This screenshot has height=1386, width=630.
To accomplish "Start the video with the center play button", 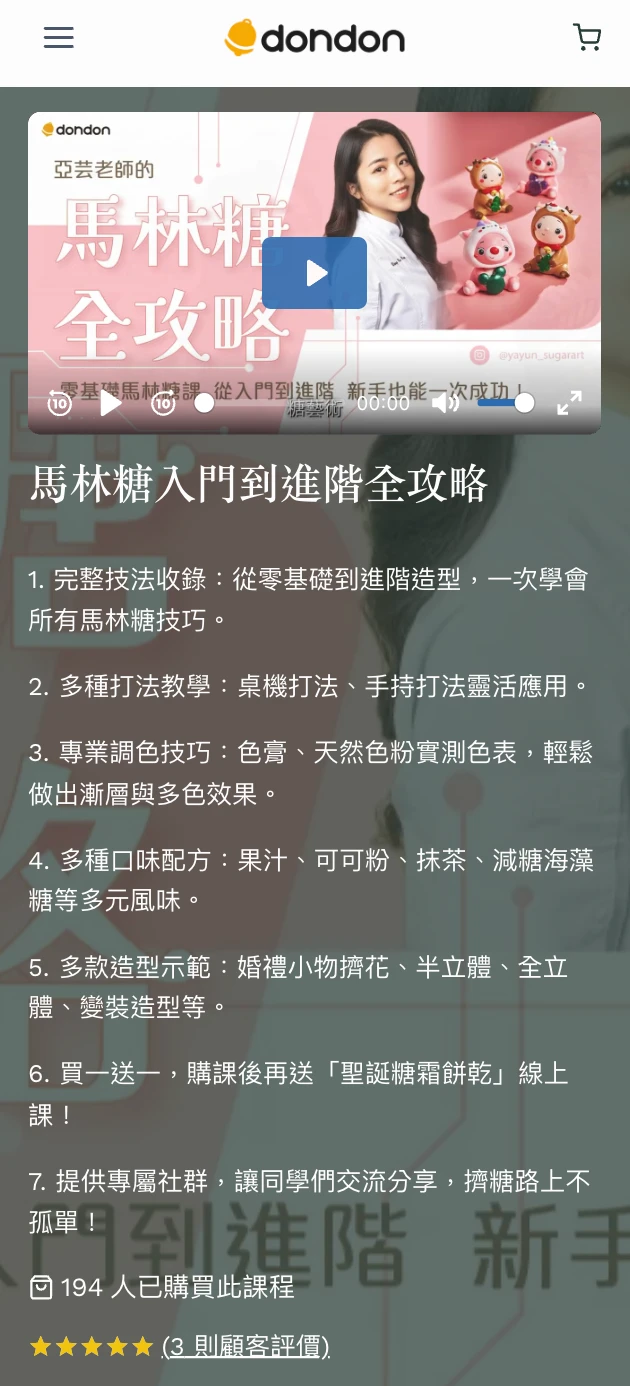I will point(315,273).
